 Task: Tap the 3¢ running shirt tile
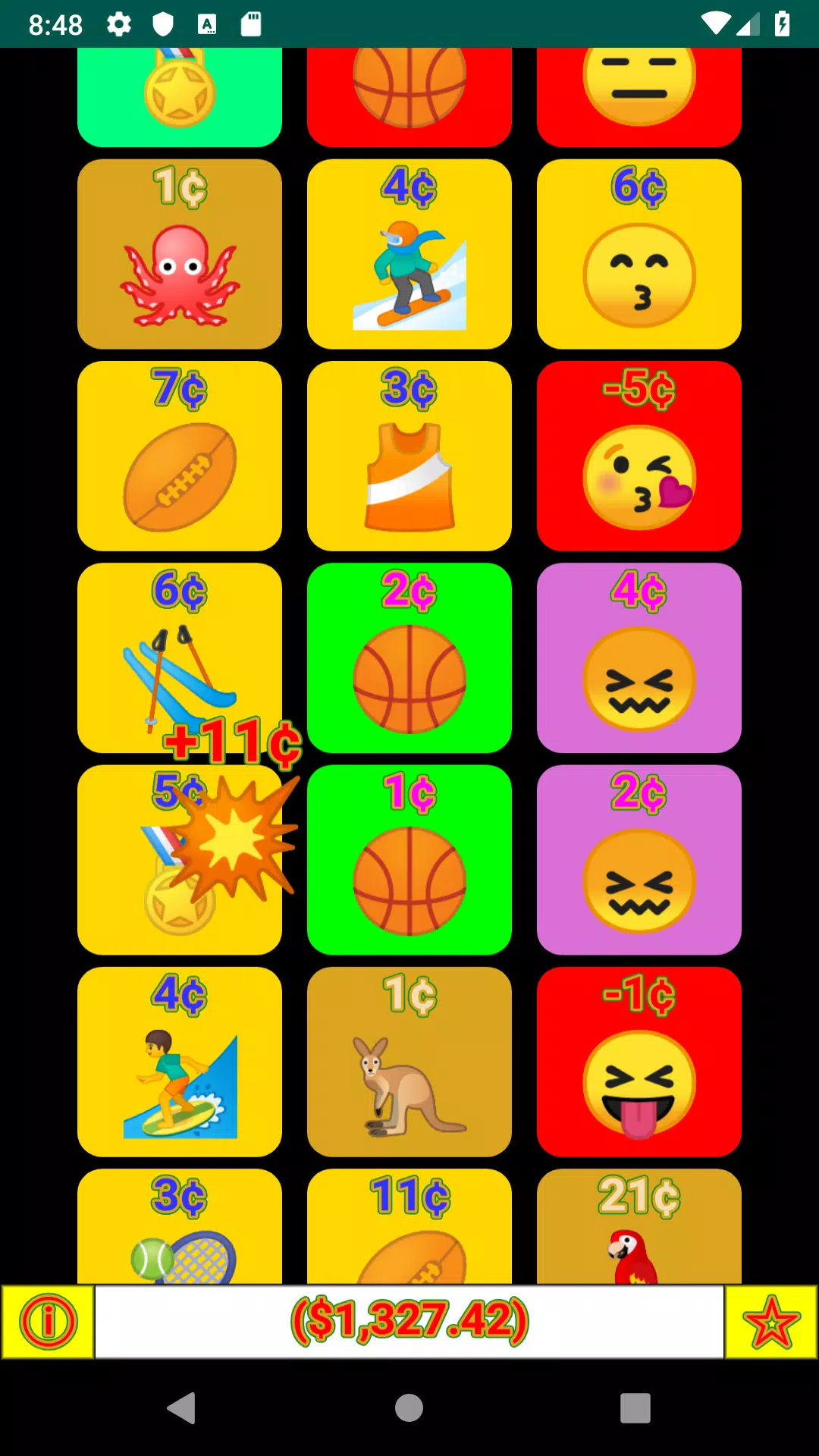[x=409, y=456]
